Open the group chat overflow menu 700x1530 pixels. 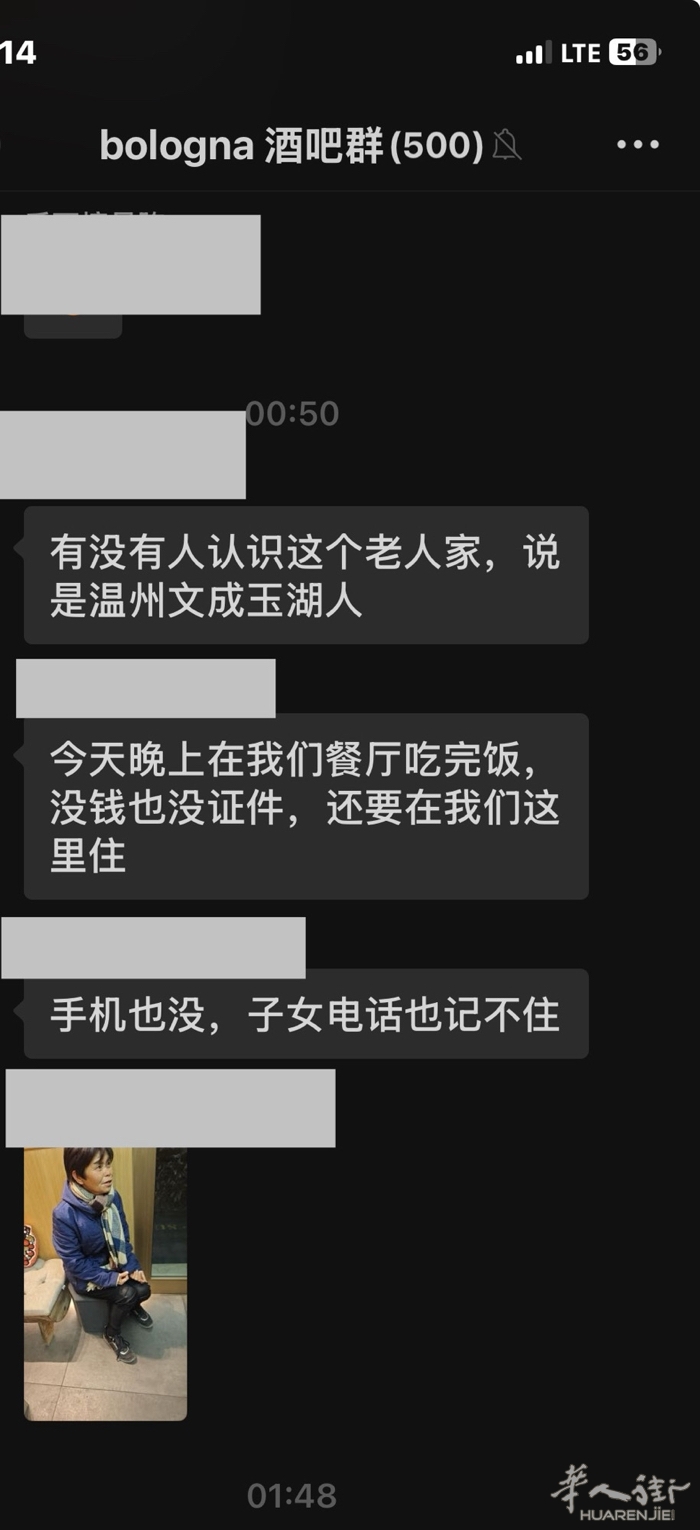pyautogui.click(x=637, y=145)
